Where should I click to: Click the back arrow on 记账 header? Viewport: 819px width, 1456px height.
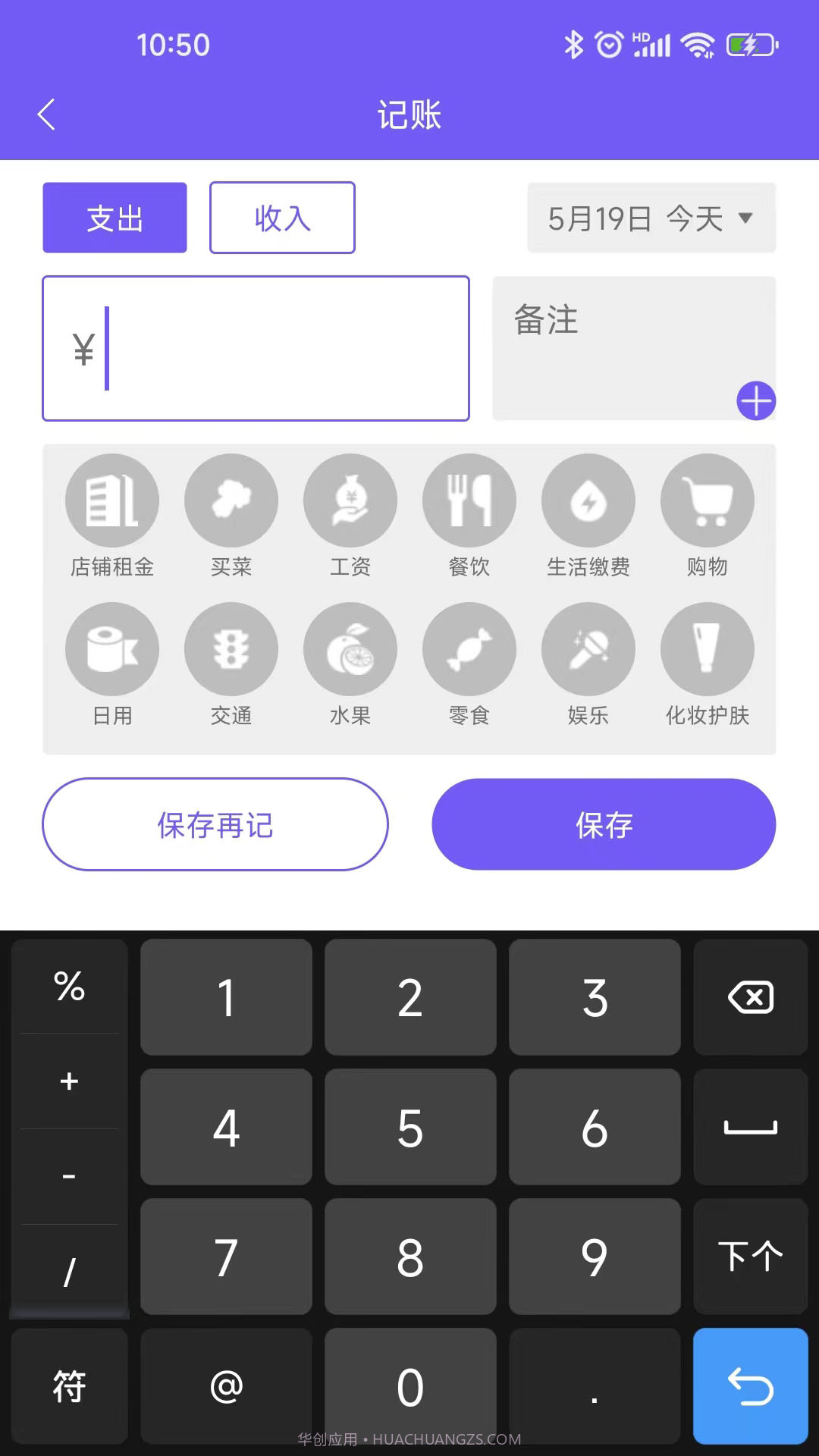tap(46, 114)
